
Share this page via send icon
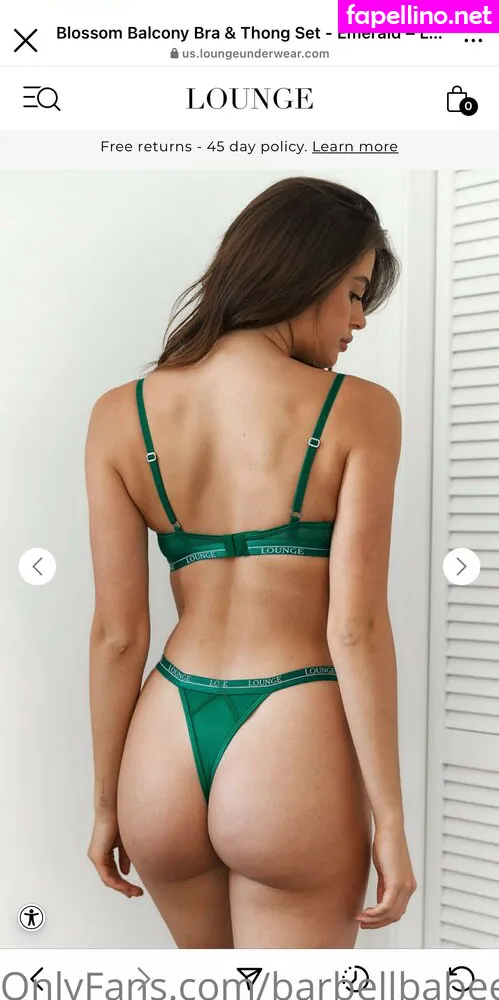point(250,978)
